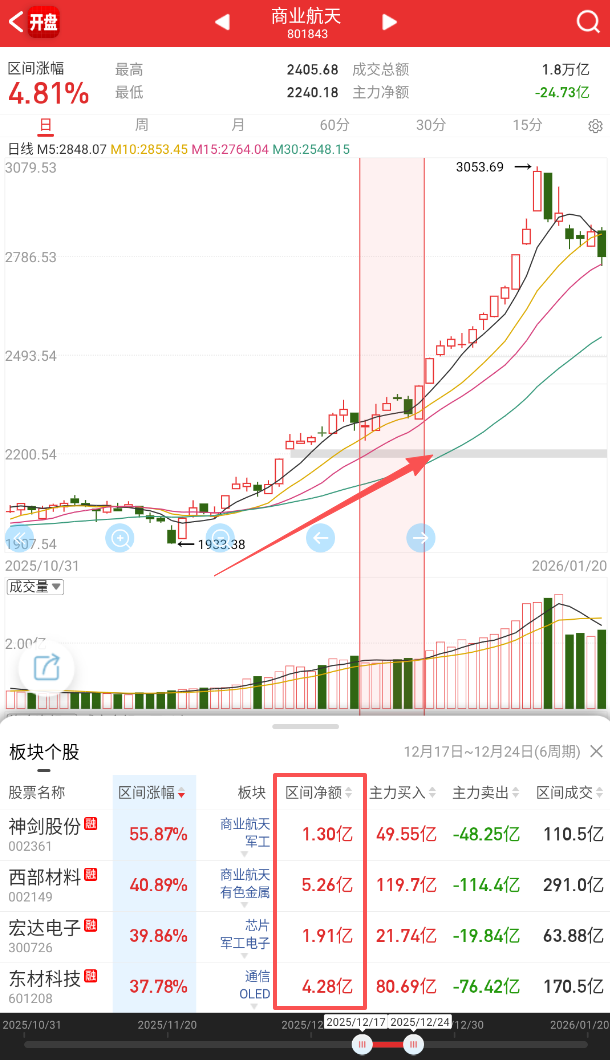Move the chart range right
Viewport: 610px width, 1060px height.
pos(421,539)
